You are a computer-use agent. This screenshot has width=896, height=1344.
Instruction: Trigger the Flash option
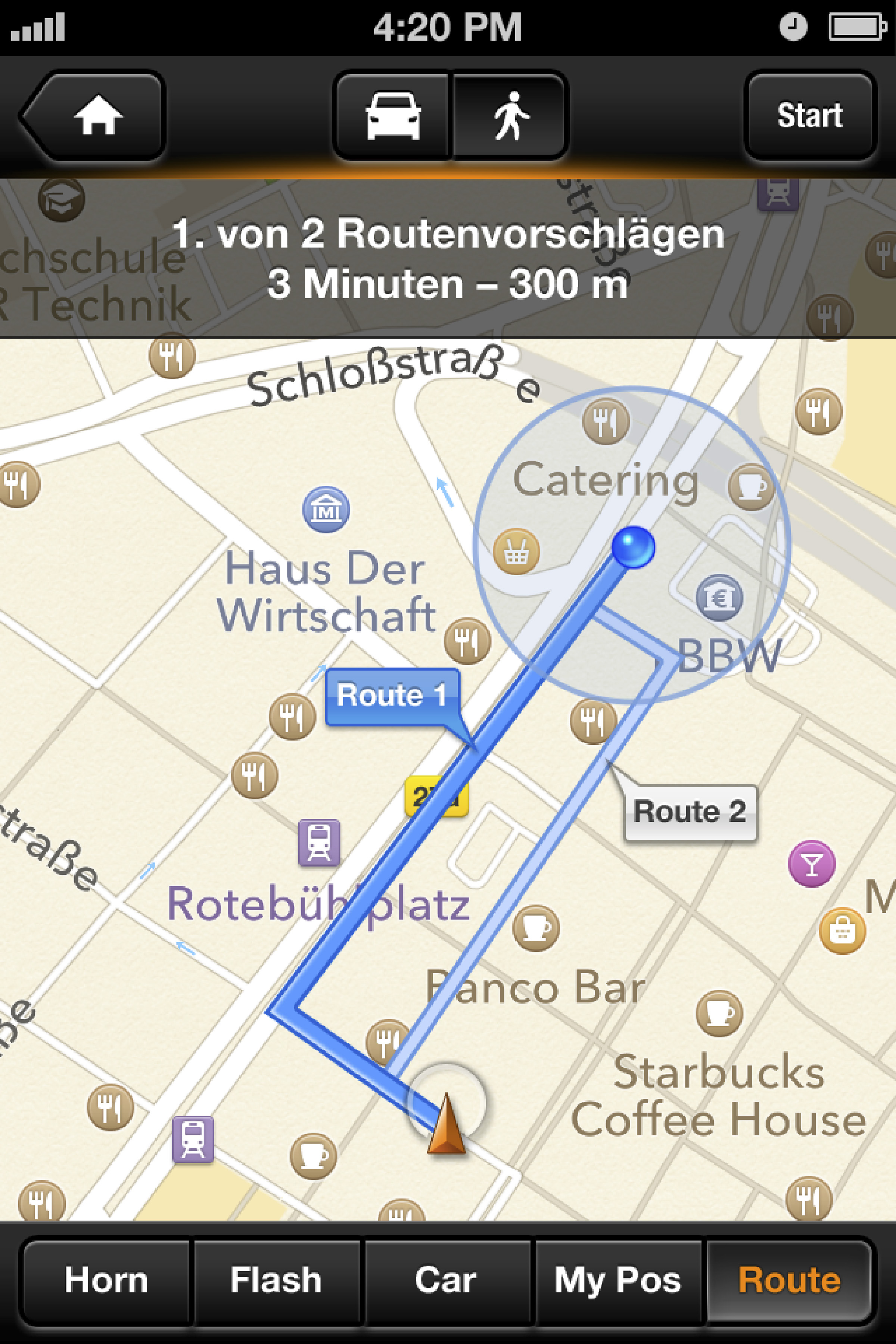pyautogui.click(x=277, y=1279)
